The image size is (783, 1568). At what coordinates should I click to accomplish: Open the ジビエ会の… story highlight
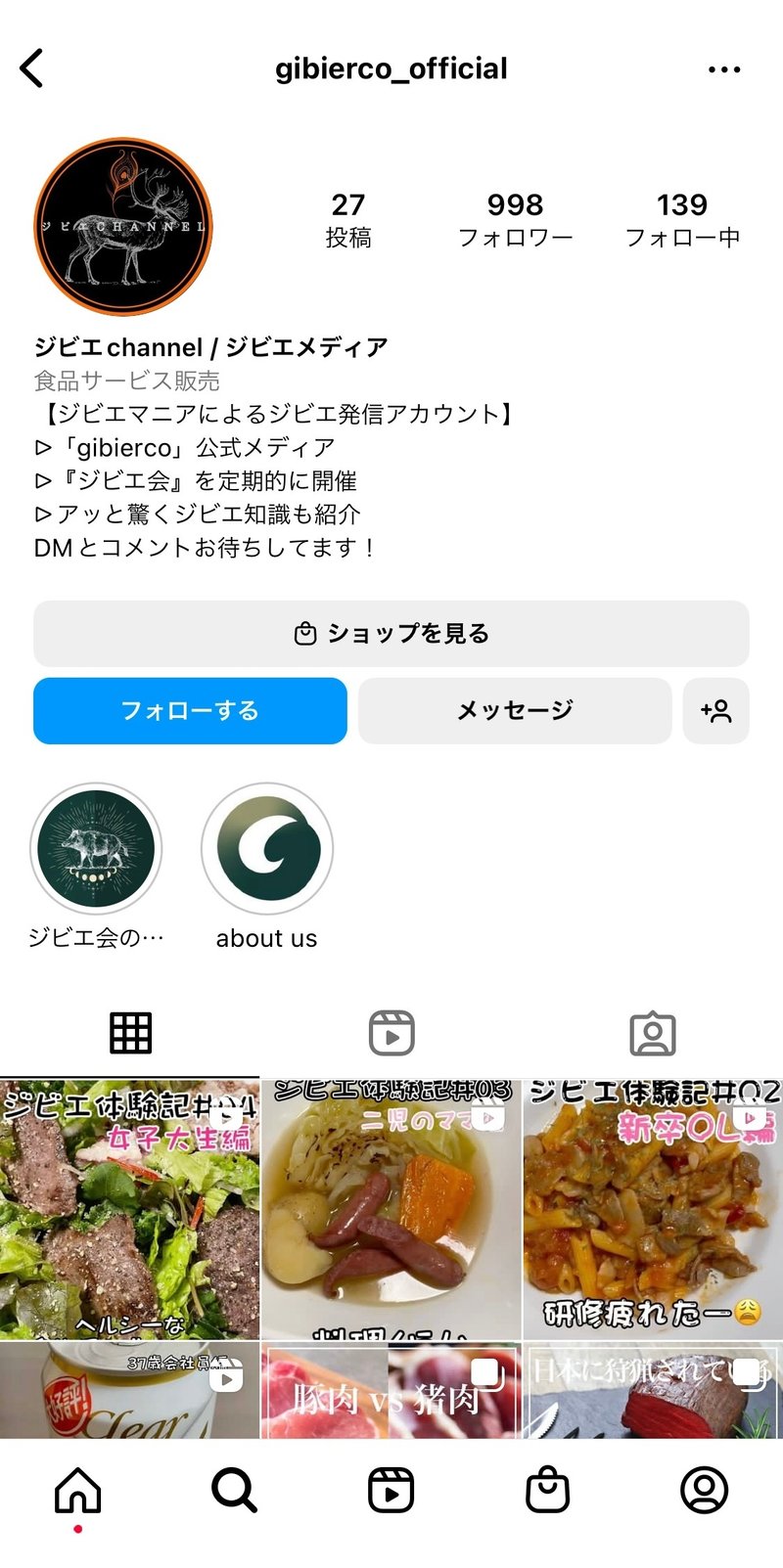tap(96, 849)
